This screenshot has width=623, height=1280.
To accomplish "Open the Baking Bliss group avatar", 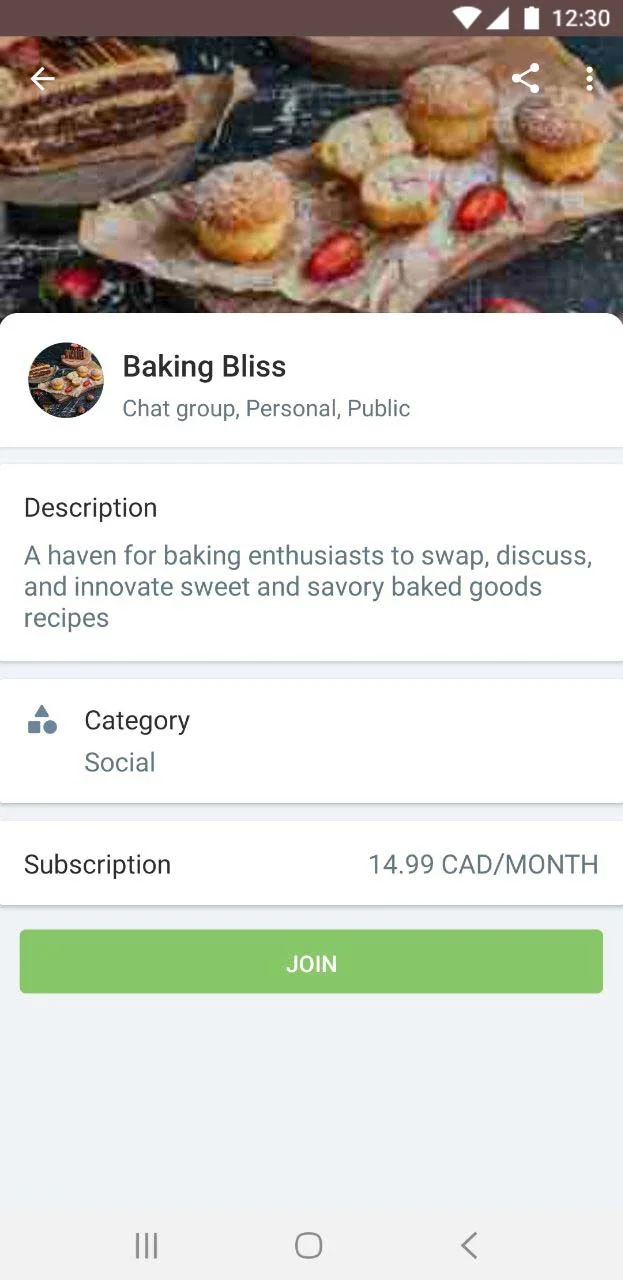I will click(x=66, y=381).
